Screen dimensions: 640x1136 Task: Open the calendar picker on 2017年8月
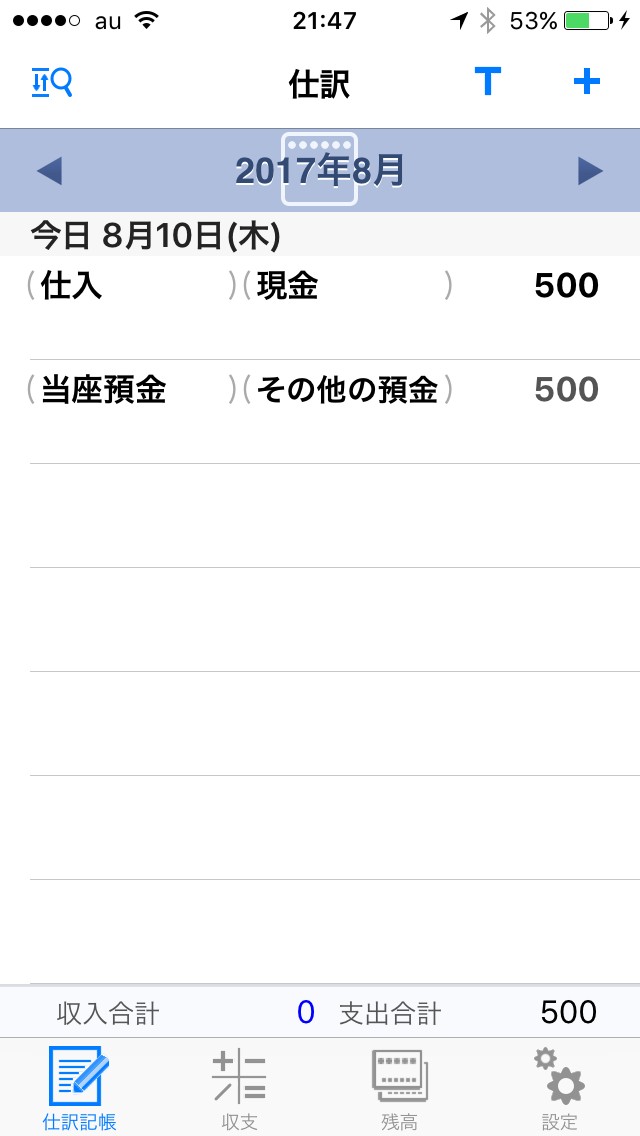tap(320, 170)
